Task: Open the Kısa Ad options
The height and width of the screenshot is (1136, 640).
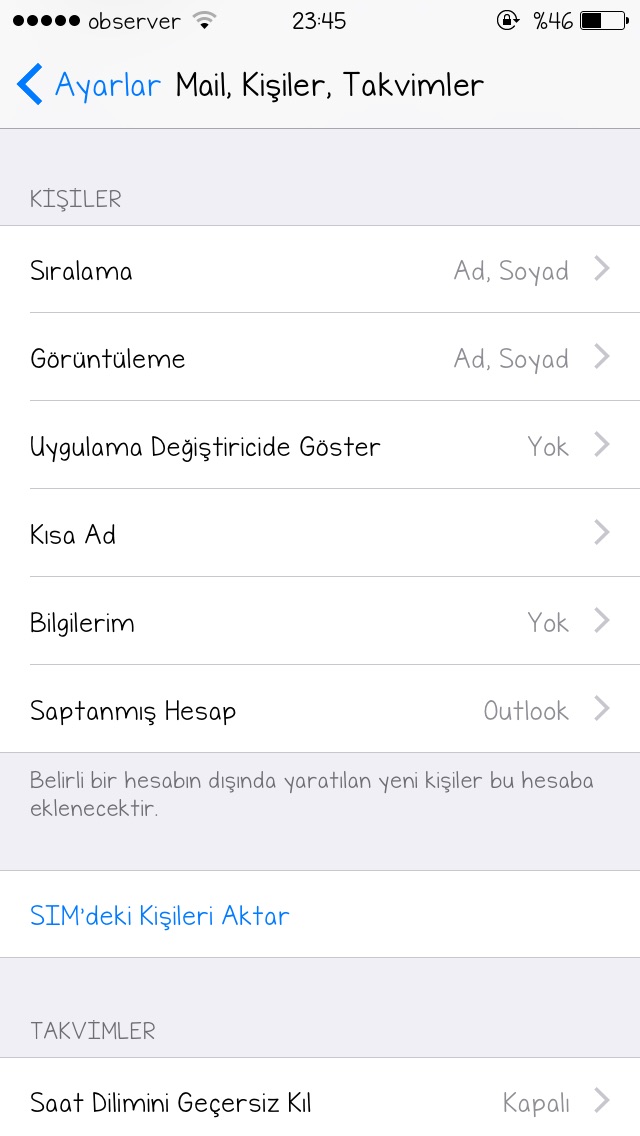Action: click(320, 533)
